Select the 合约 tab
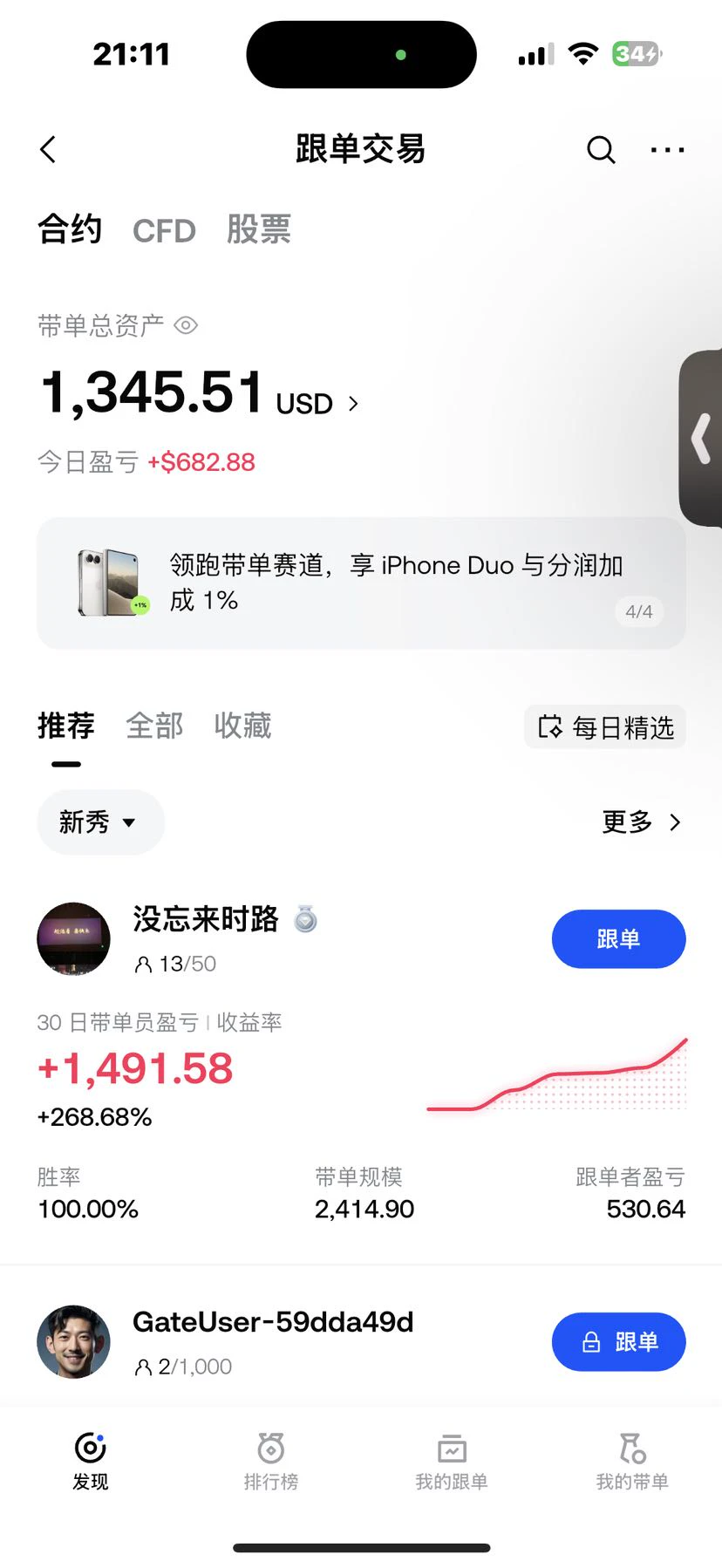Screen dimensions: 722x1568 point(70,229)
